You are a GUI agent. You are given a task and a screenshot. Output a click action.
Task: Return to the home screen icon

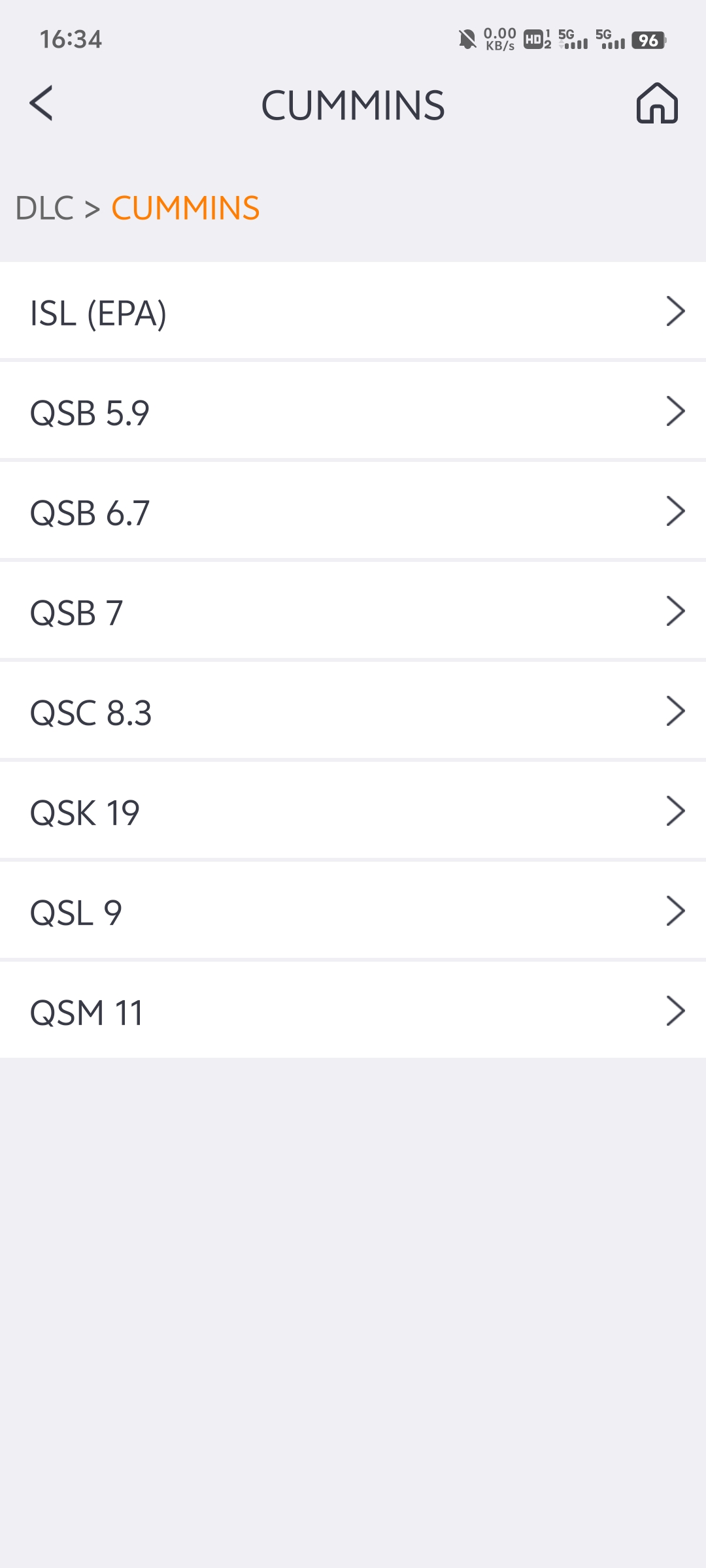tap(657, 104)
